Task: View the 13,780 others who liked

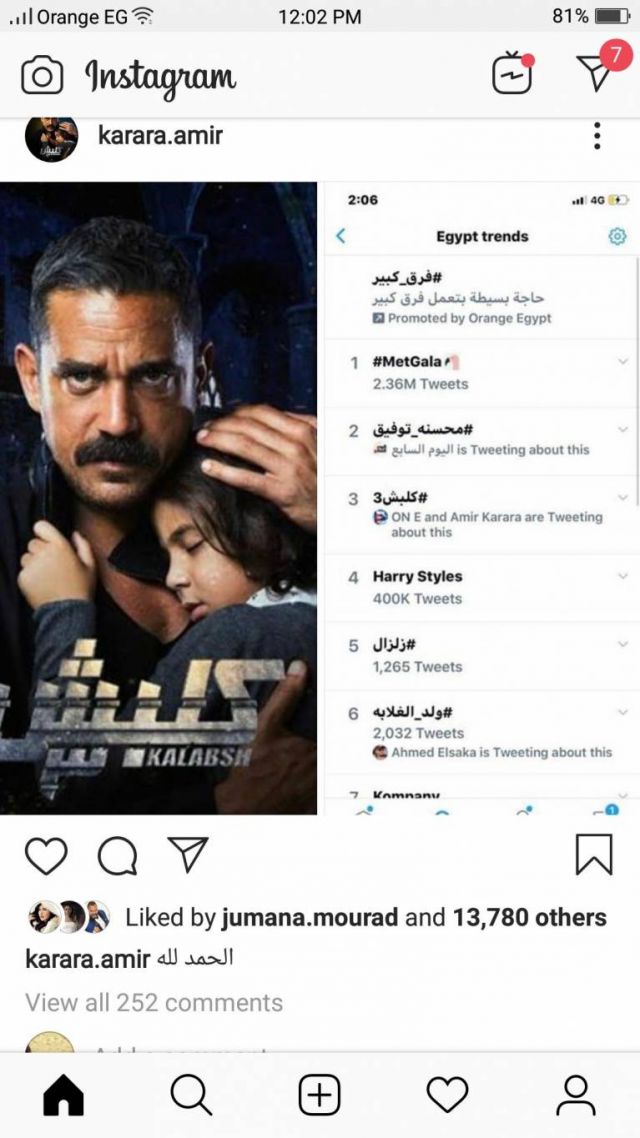Action: click(529, 918)
